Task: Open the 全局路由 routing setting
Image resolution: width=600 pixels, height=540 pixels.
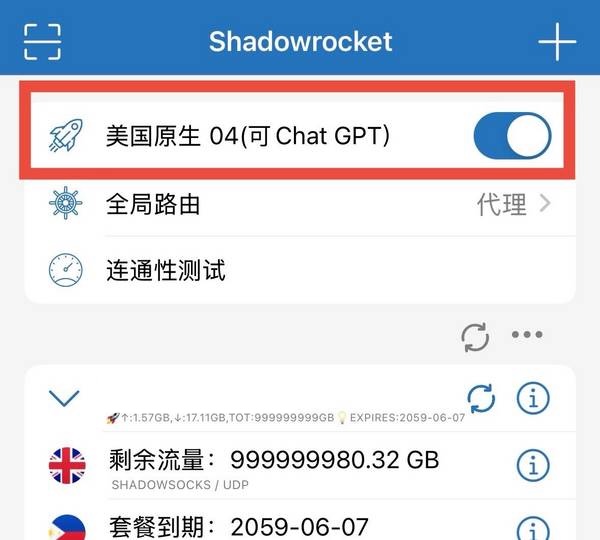Action: coord(300,205)
